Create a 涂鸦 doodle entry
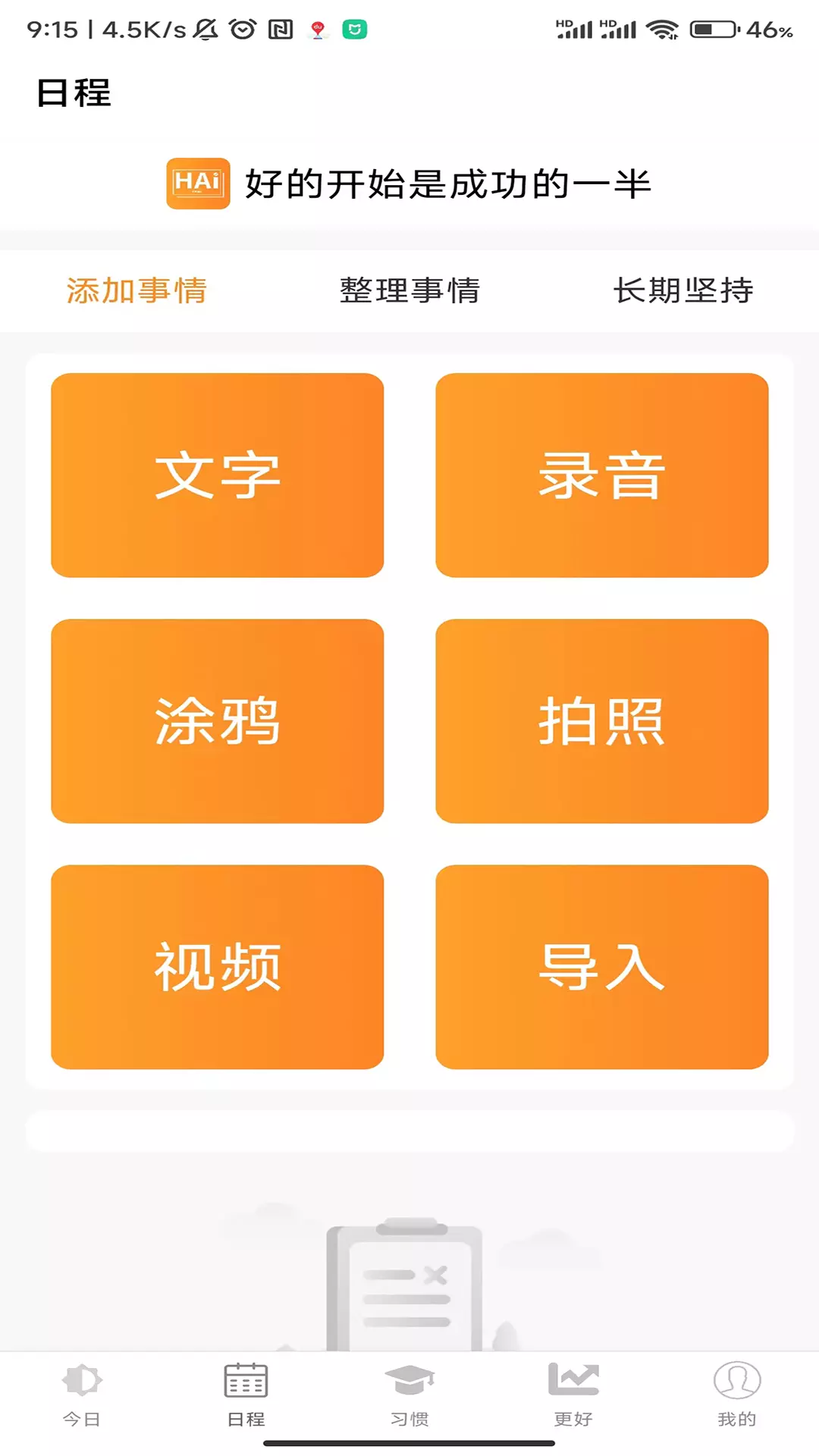This screenshot has height=1456, width=819. (218, 721)
